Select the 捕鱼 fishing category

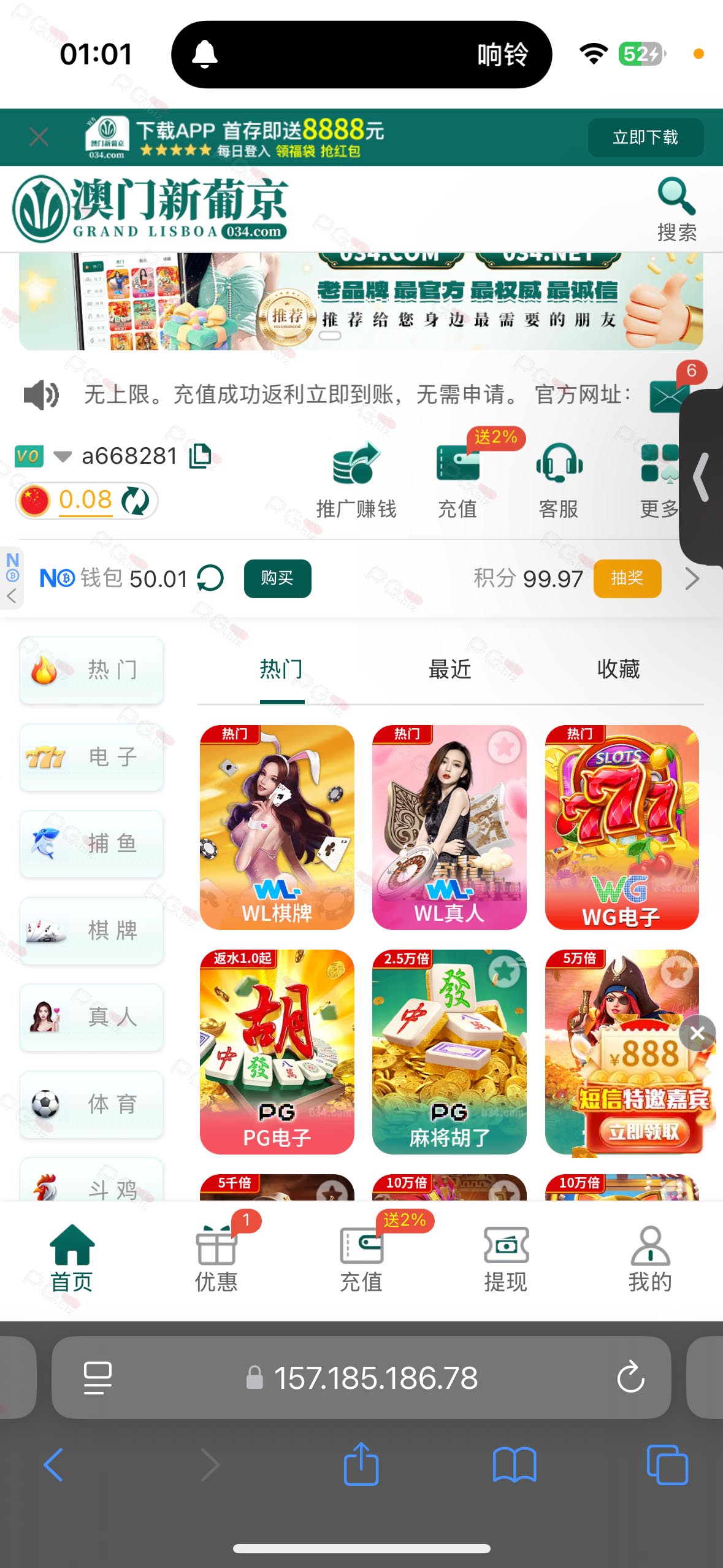pos(91,844)
